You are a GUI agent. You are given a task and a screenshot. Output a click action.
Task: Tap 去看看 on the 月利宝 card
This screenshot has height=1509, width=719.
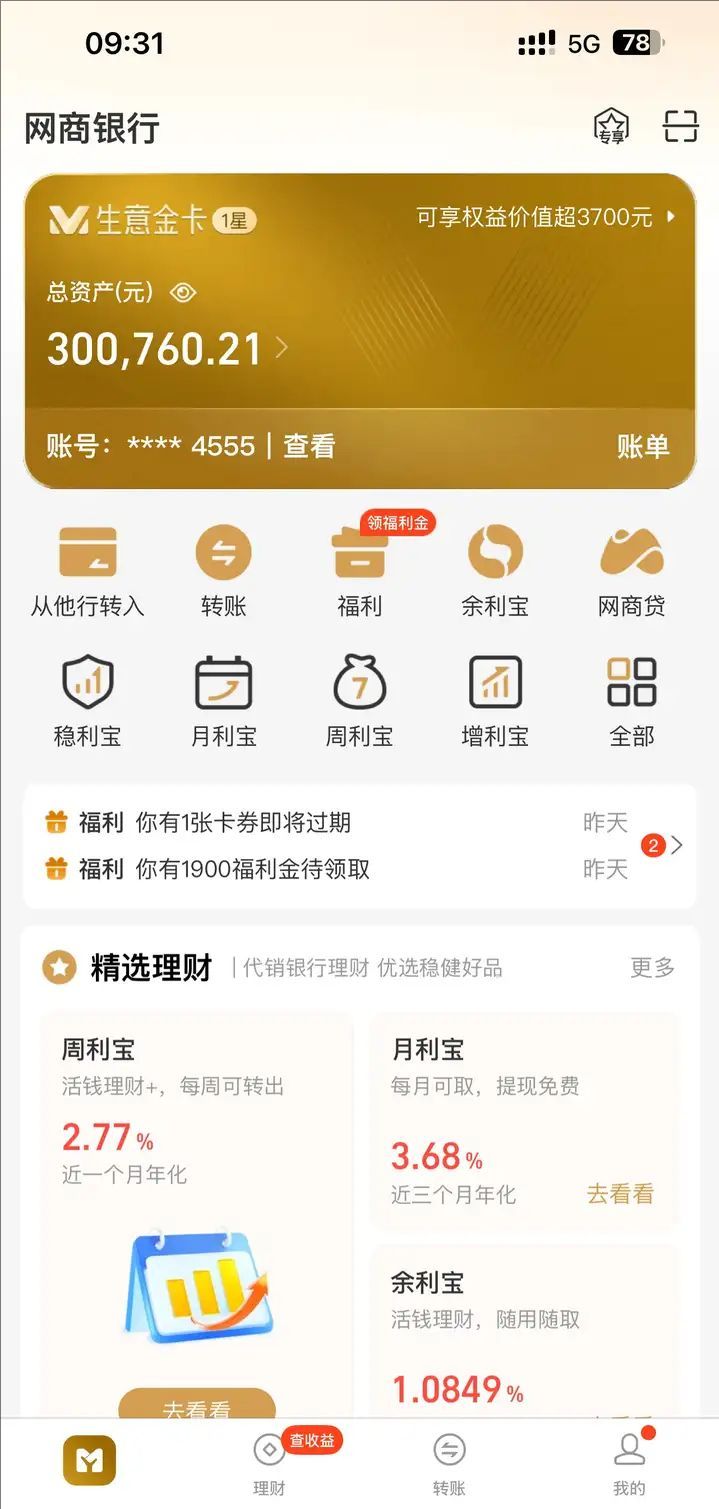point(619,1194)
